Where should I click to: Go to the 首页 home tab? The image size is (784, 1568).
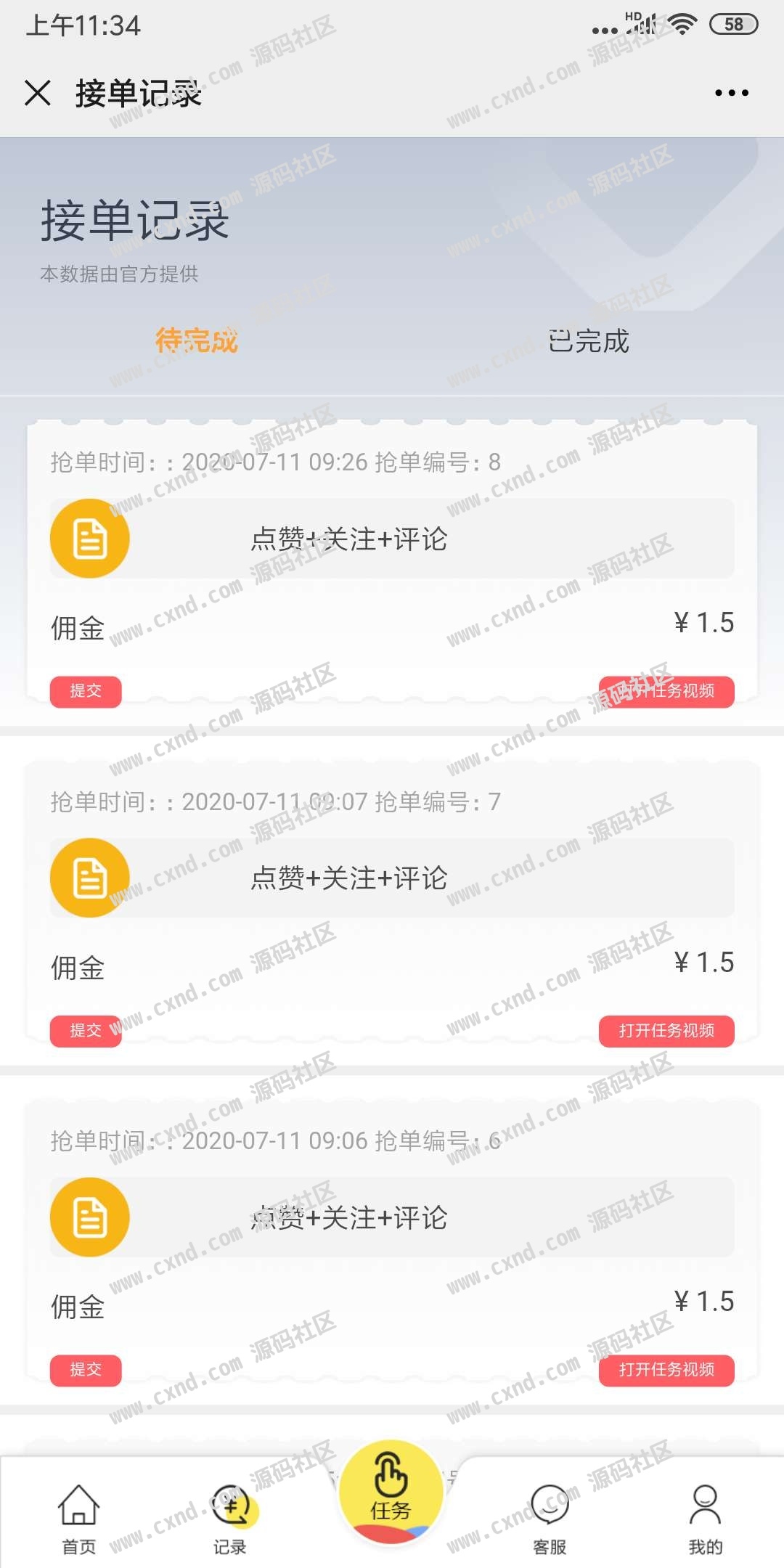tap(78, 1519)
